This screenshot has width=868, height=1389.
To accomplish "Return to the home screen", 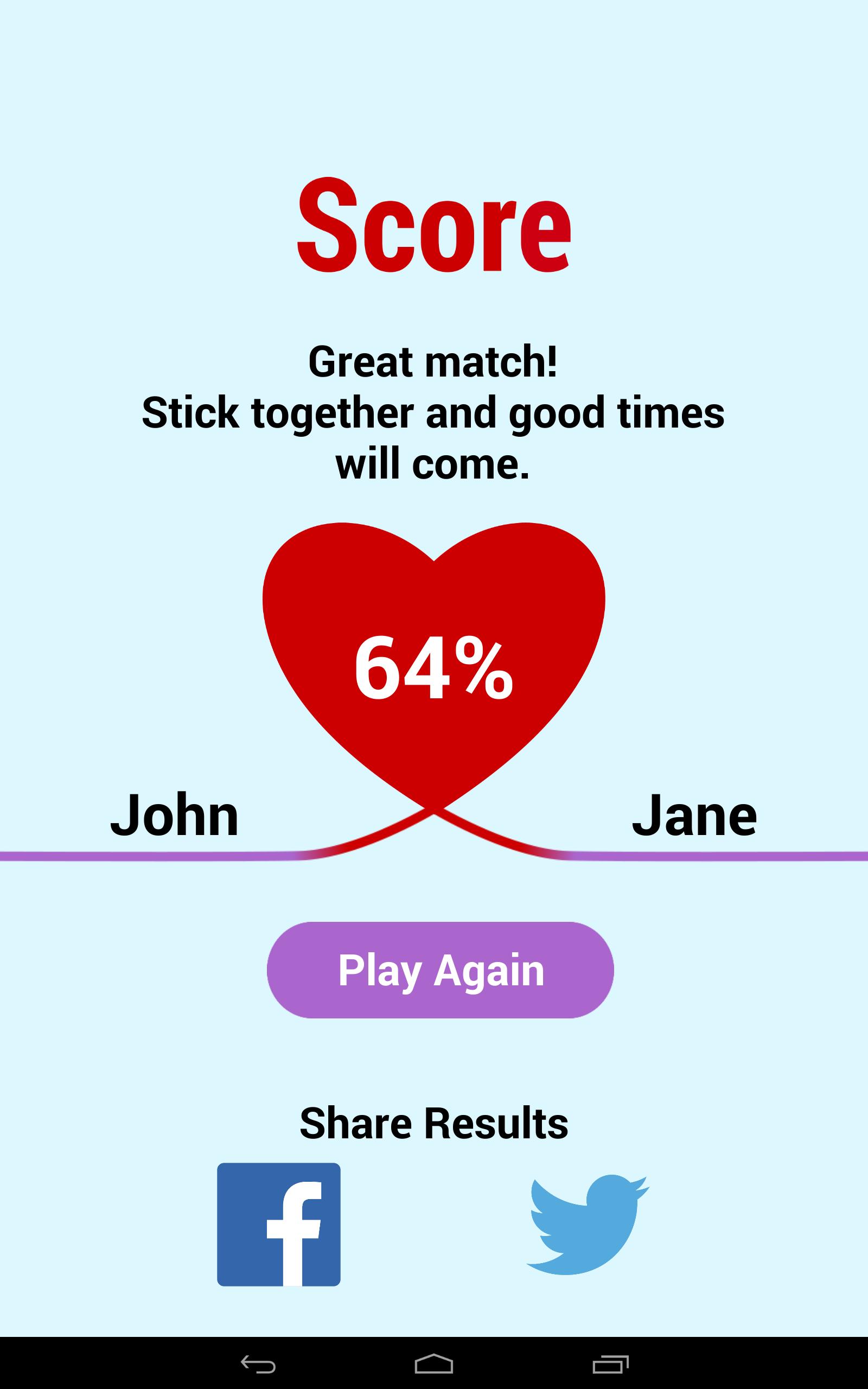I will coord(434,1363).
